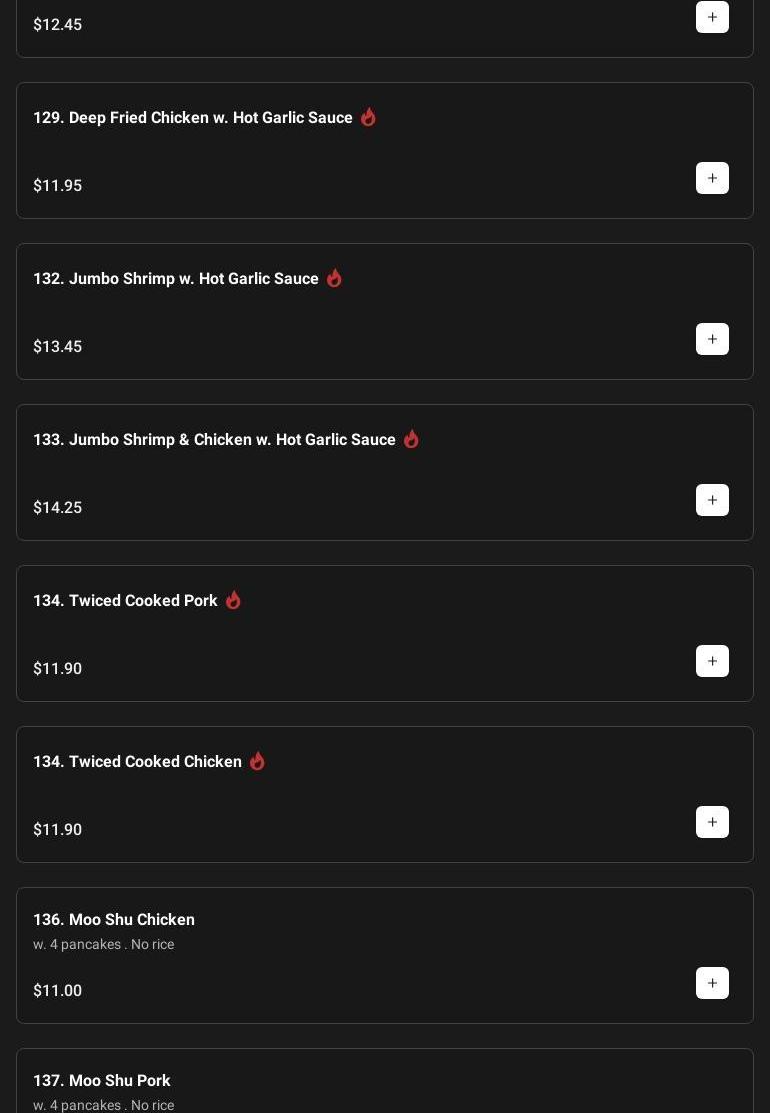The height and width of the screenshot is (1113, 770).
Task: Open the Moo Shu Pork item
Action: tap(102, 1081)
